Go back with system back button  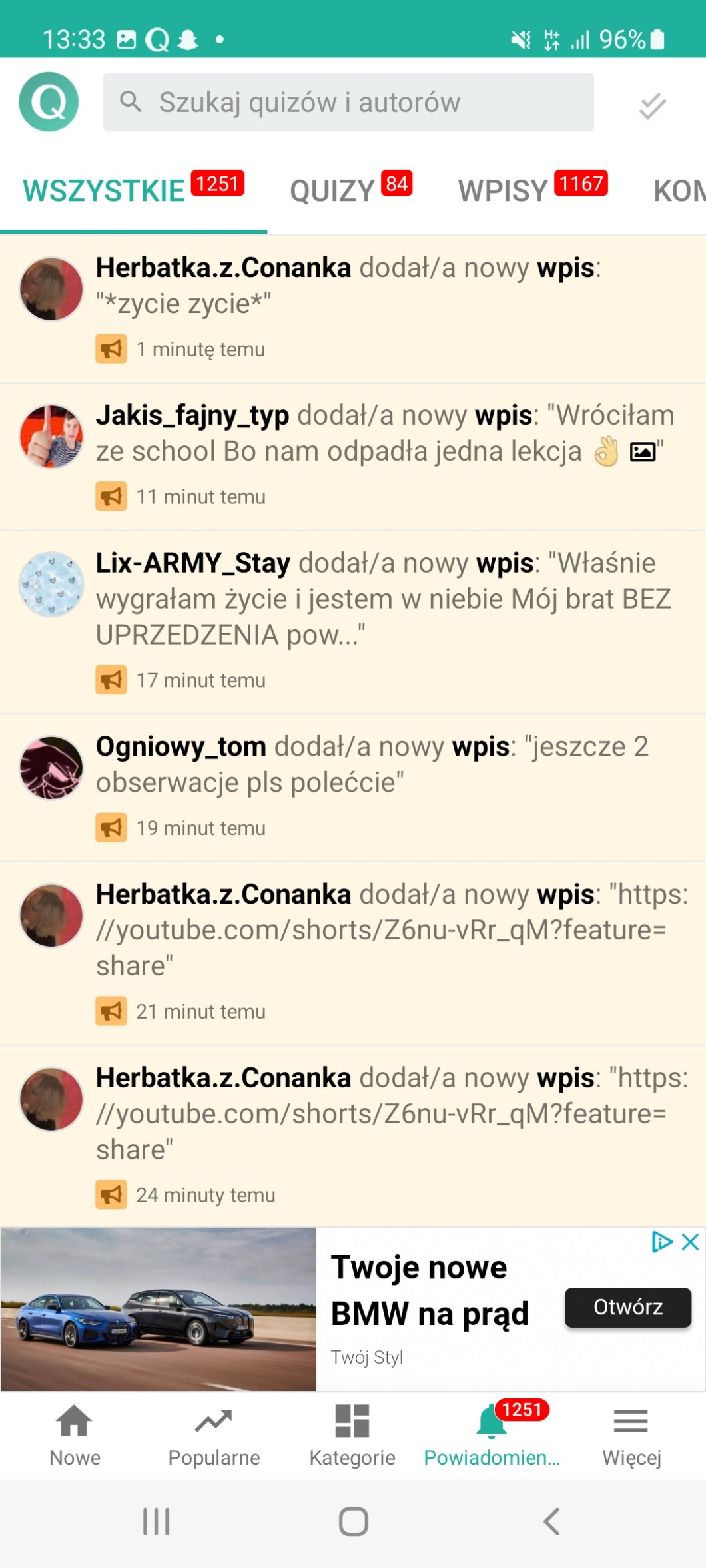pyautogui.click(x=551, y=1521)
